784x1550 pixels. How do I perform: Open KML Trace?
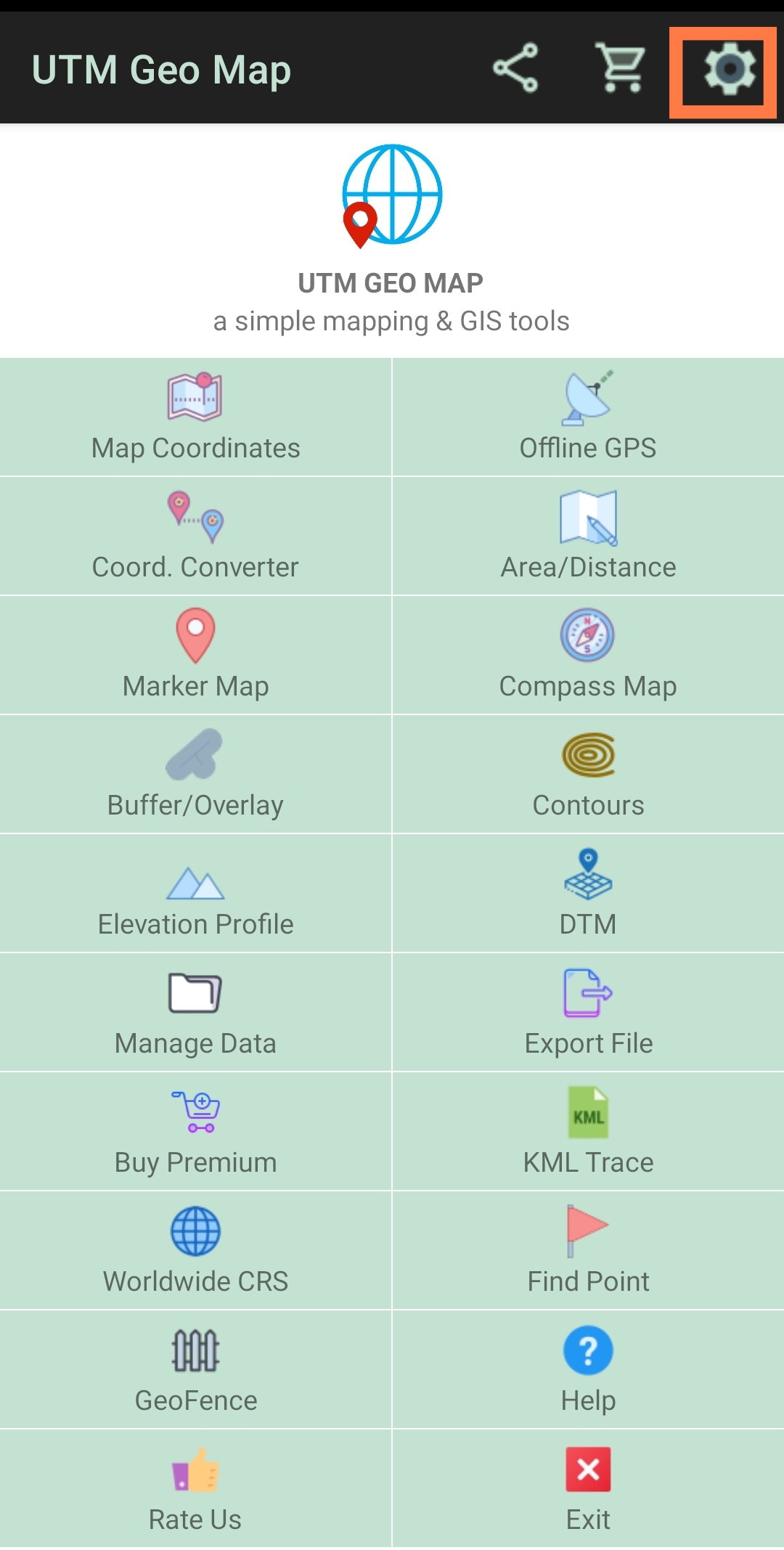[x=588, y=1132]
